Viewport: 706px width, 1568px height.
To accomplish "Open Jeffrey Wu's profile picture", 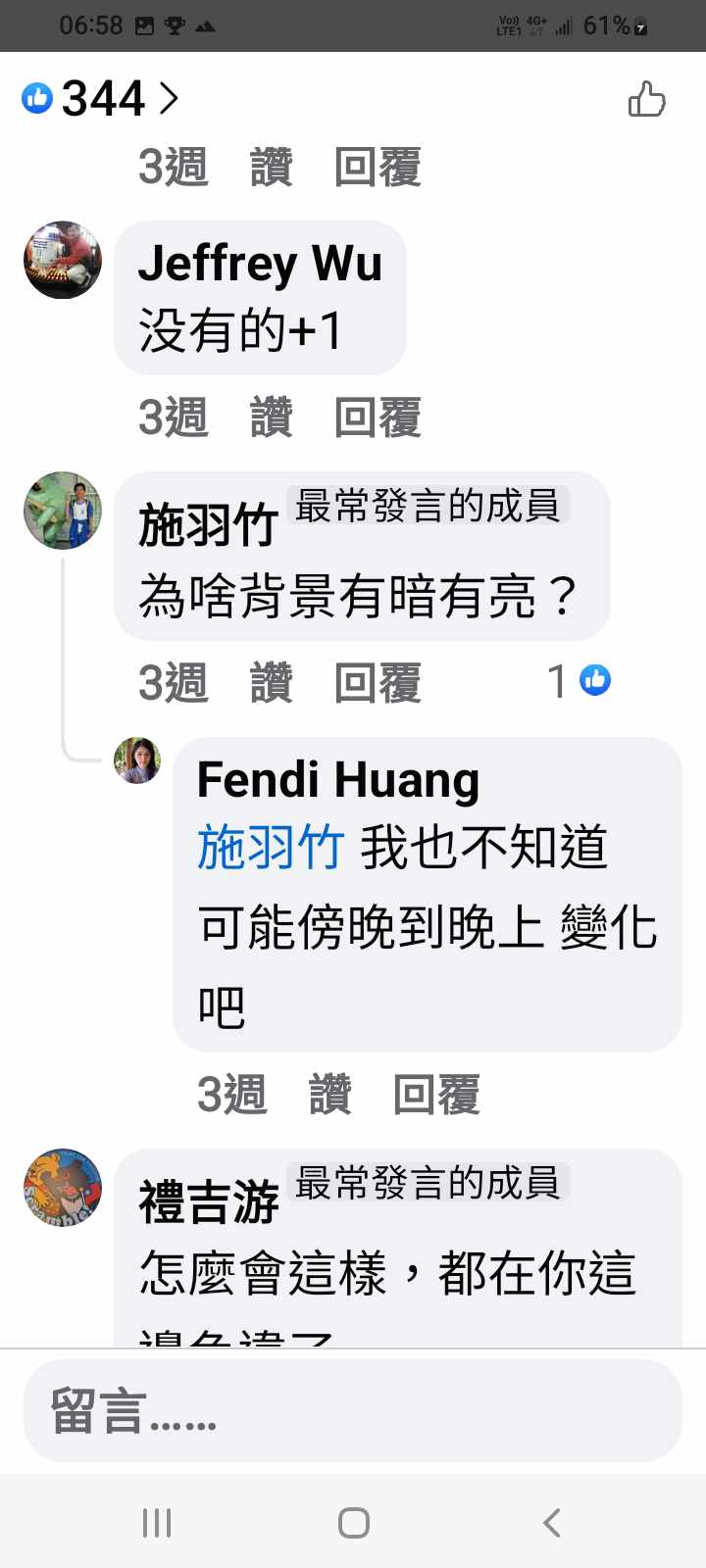I will coord(63,260).
